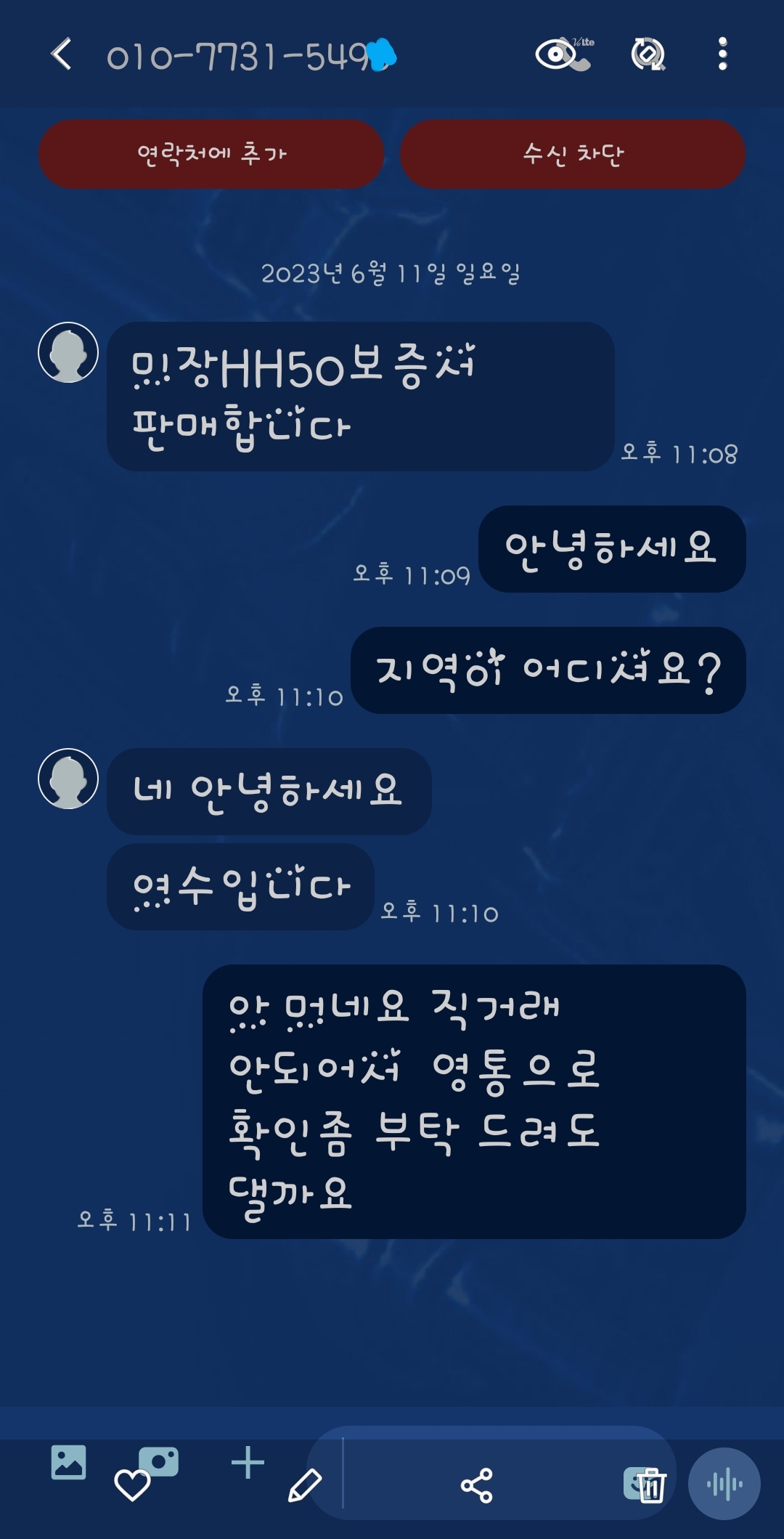Screen dimensions: 784x1539
Task: Focus the message text input field
Action: point(407,1474)
